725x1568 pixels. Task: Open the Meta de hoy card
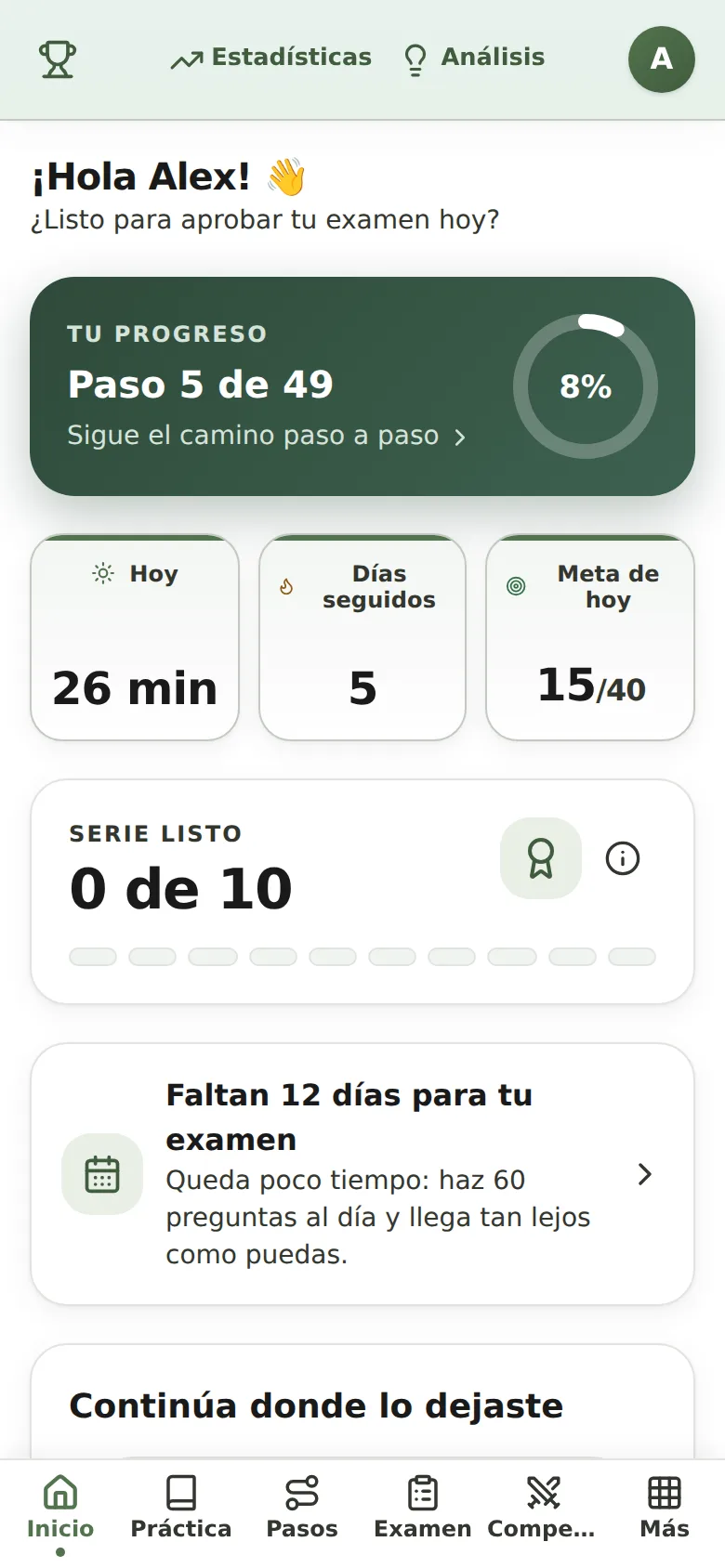point(590,637)
